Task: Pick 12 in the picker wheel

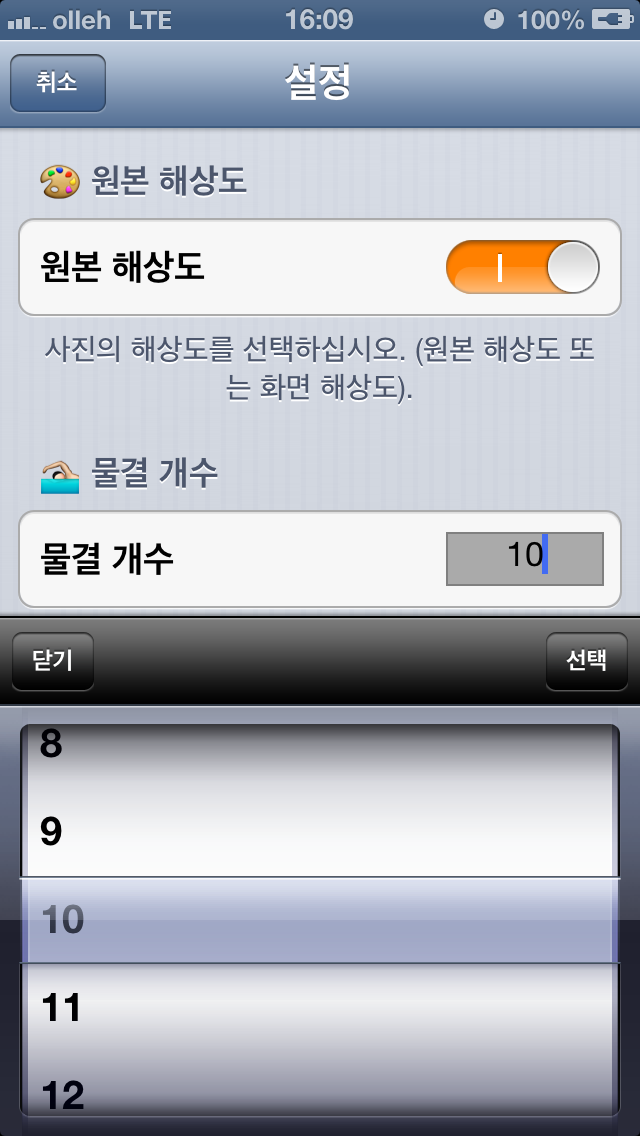Action: click(320, 1093)
